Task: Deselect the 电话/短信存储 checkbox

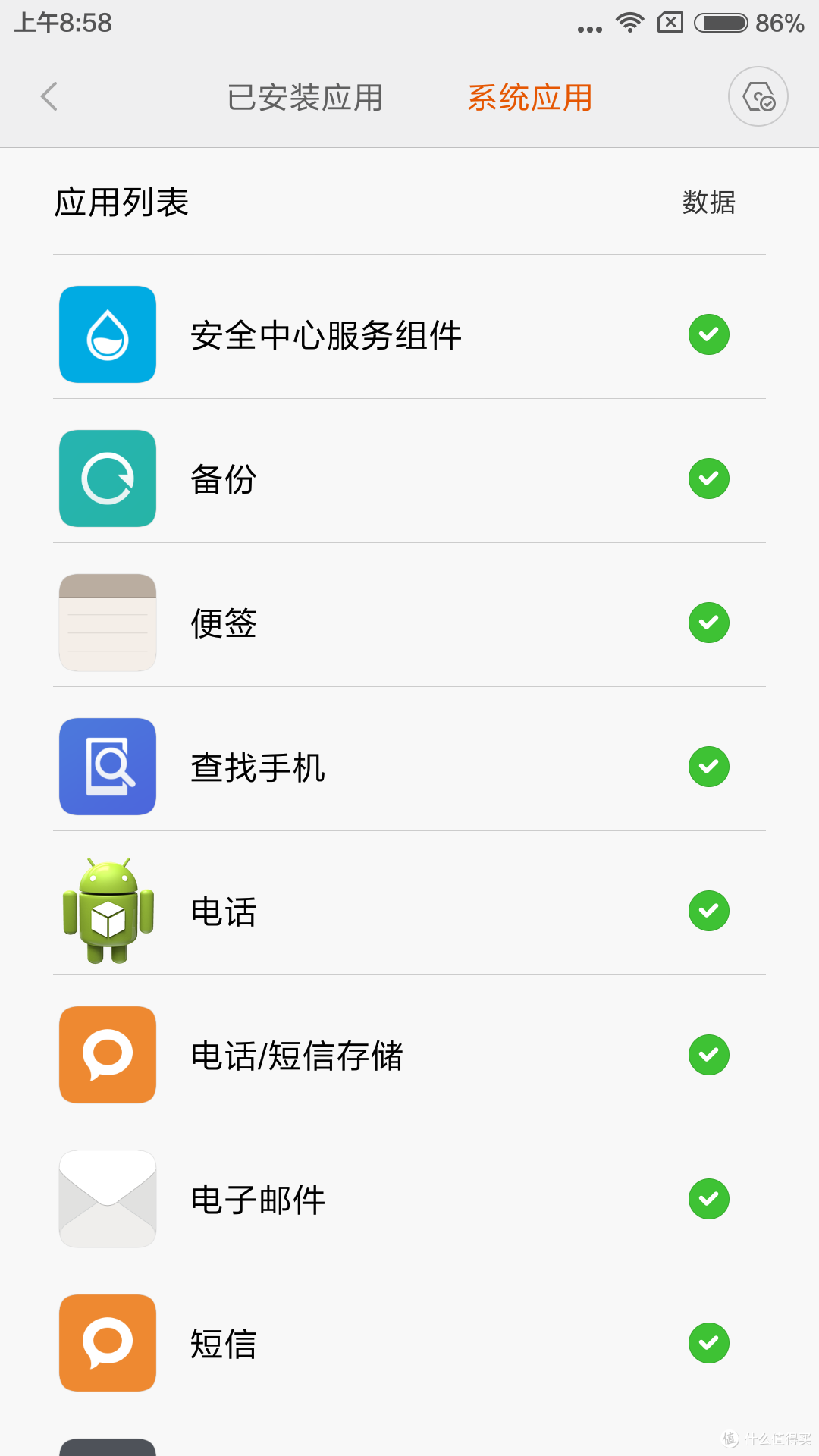Action: click(709, 1055)
